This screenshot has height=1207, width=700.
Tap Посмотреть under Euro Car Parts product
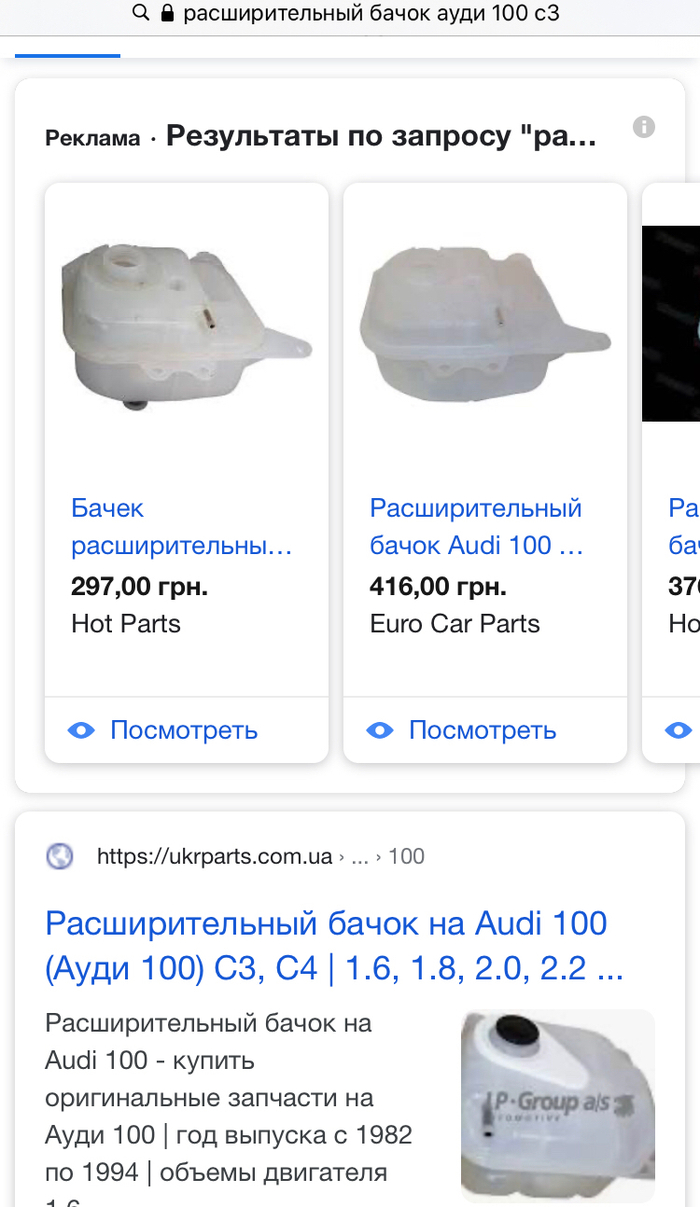462,731
